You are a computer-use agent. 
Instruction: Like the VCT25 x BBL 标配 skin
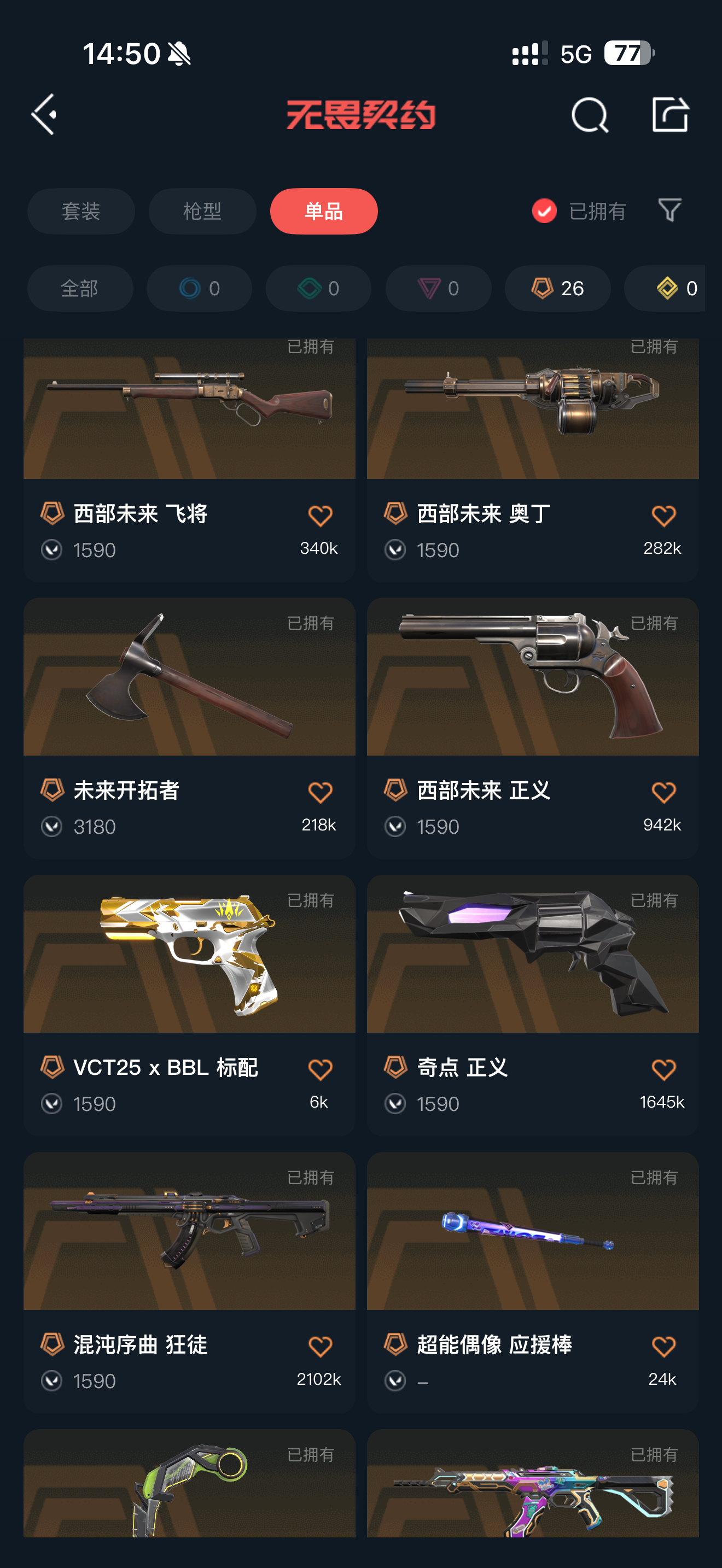(319, 1069)
